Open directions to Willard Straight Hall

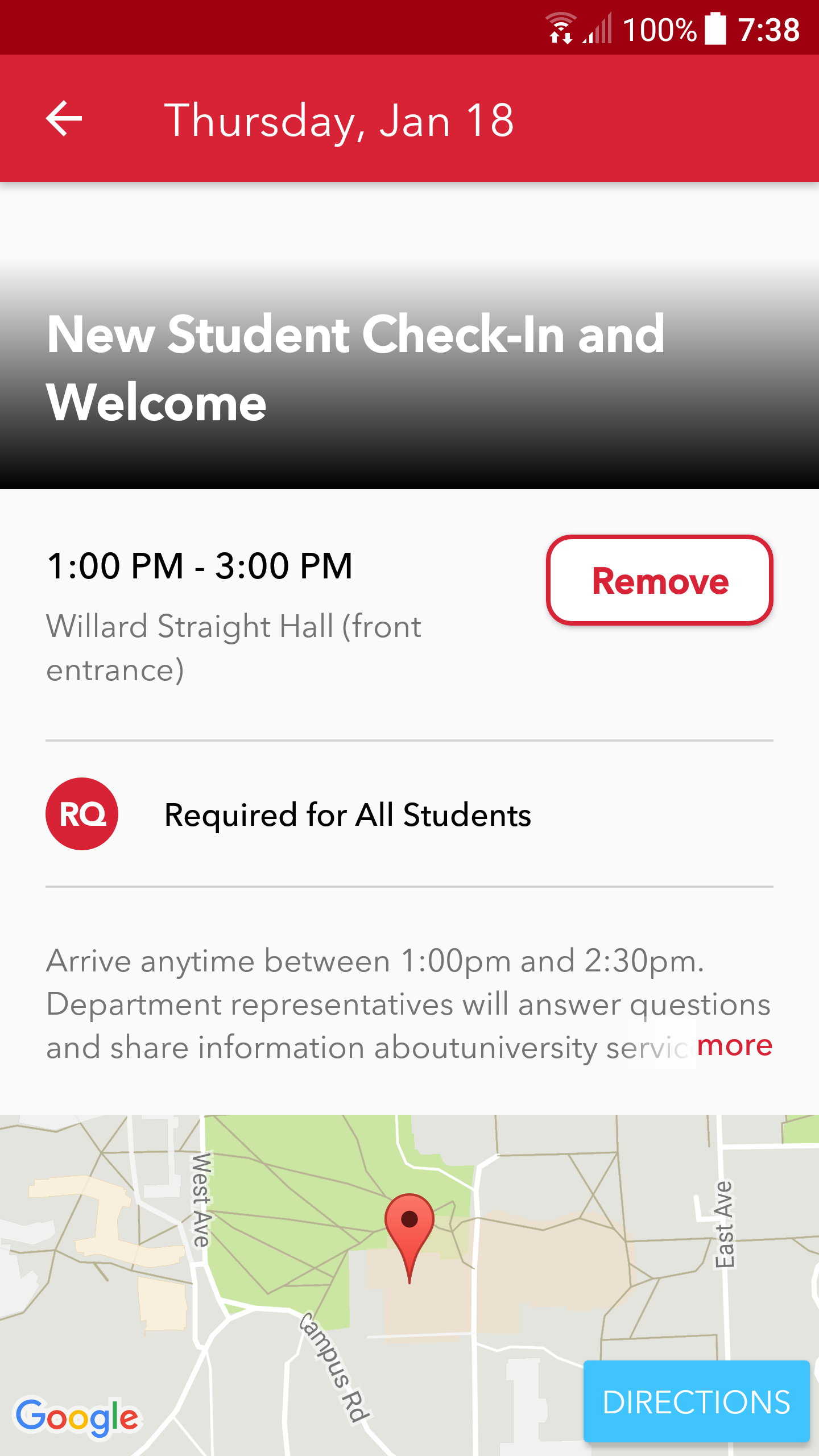696,1401
